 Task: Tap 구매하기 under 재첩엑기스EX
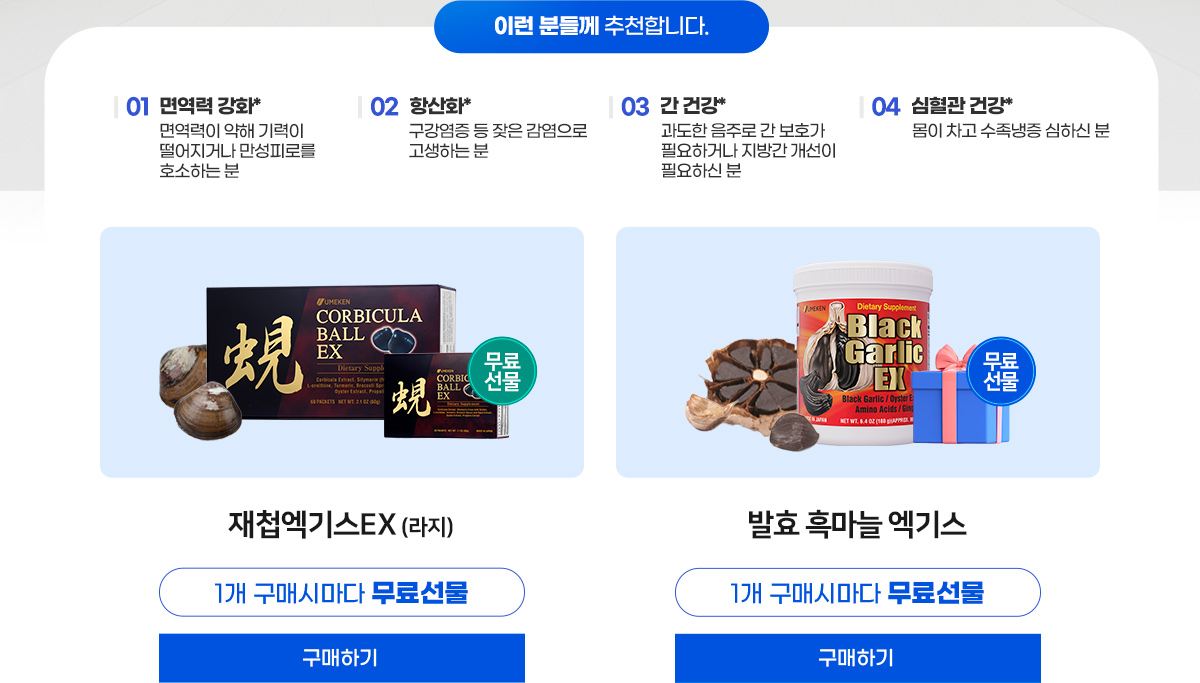[x=341, y=657]
